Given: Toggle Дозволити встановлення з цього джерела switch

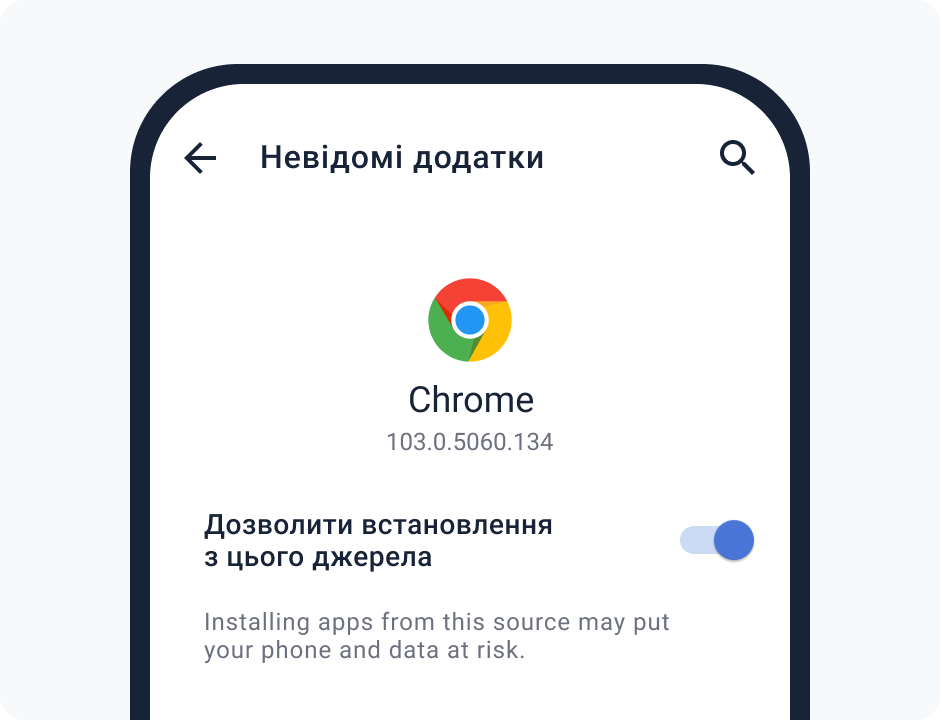Looking at the screenshot, I should point(717,541).
